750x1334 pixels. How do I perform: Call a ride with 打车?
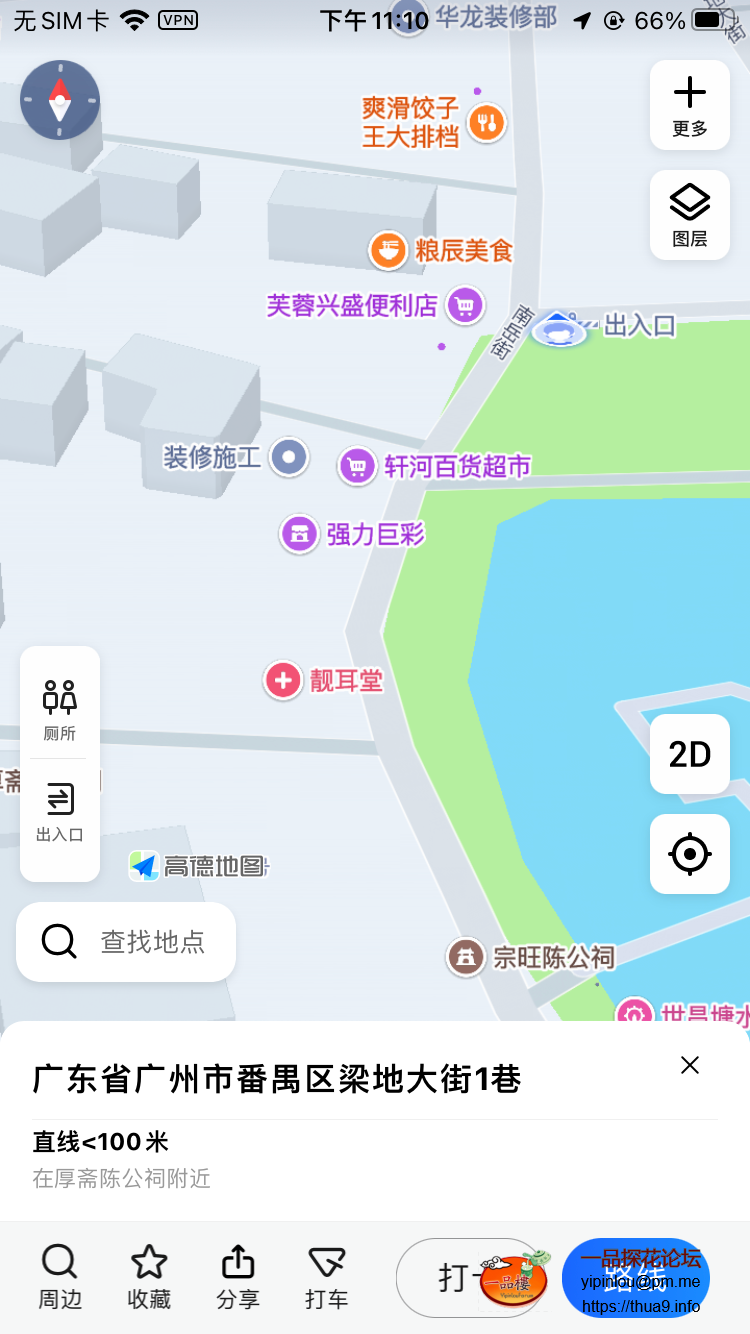(x=326, y=1277)
